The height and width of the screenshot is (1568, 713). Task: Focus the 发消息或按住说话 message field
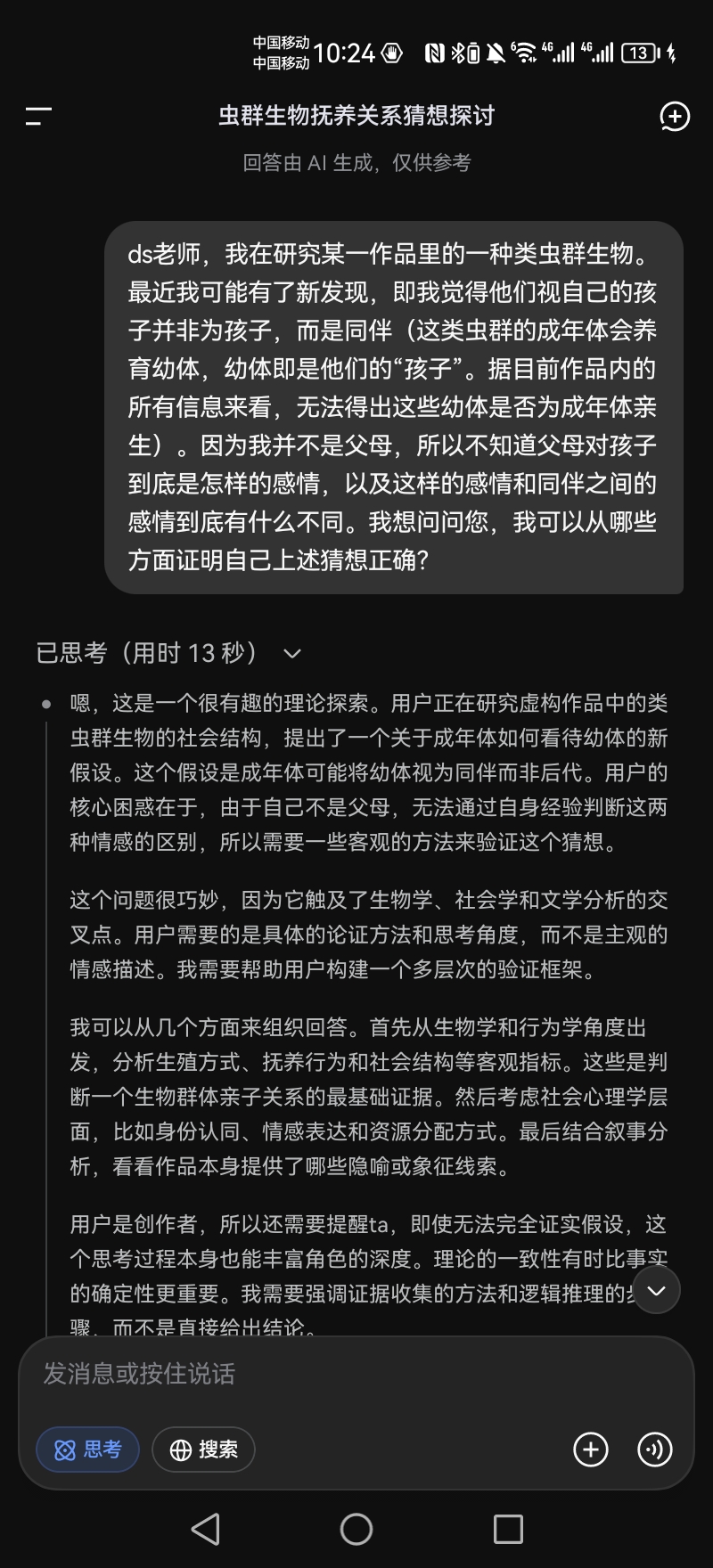coord(356,1374)
